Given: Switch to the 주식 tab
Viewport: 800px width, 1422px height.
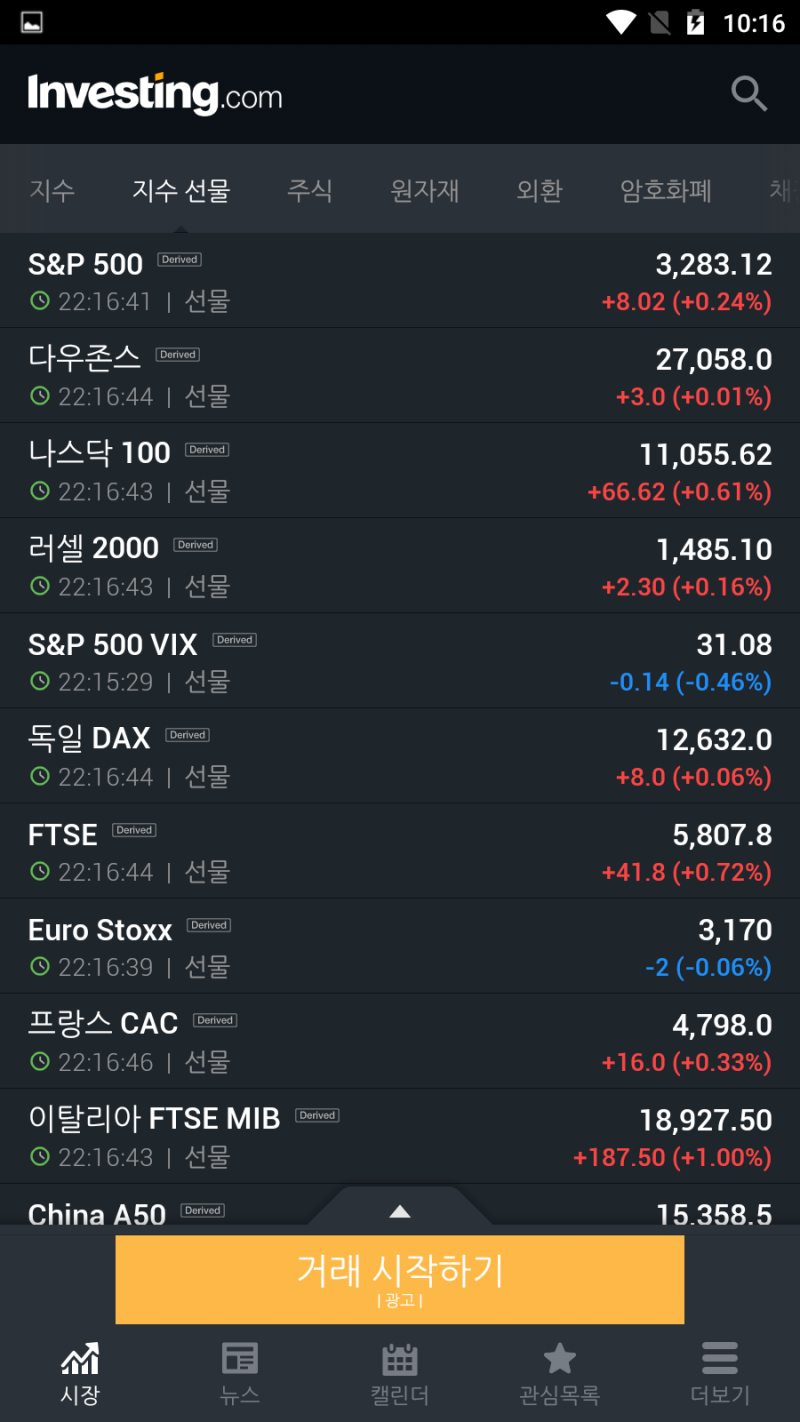Looking at the screenshot, I should tap(310, 190).
